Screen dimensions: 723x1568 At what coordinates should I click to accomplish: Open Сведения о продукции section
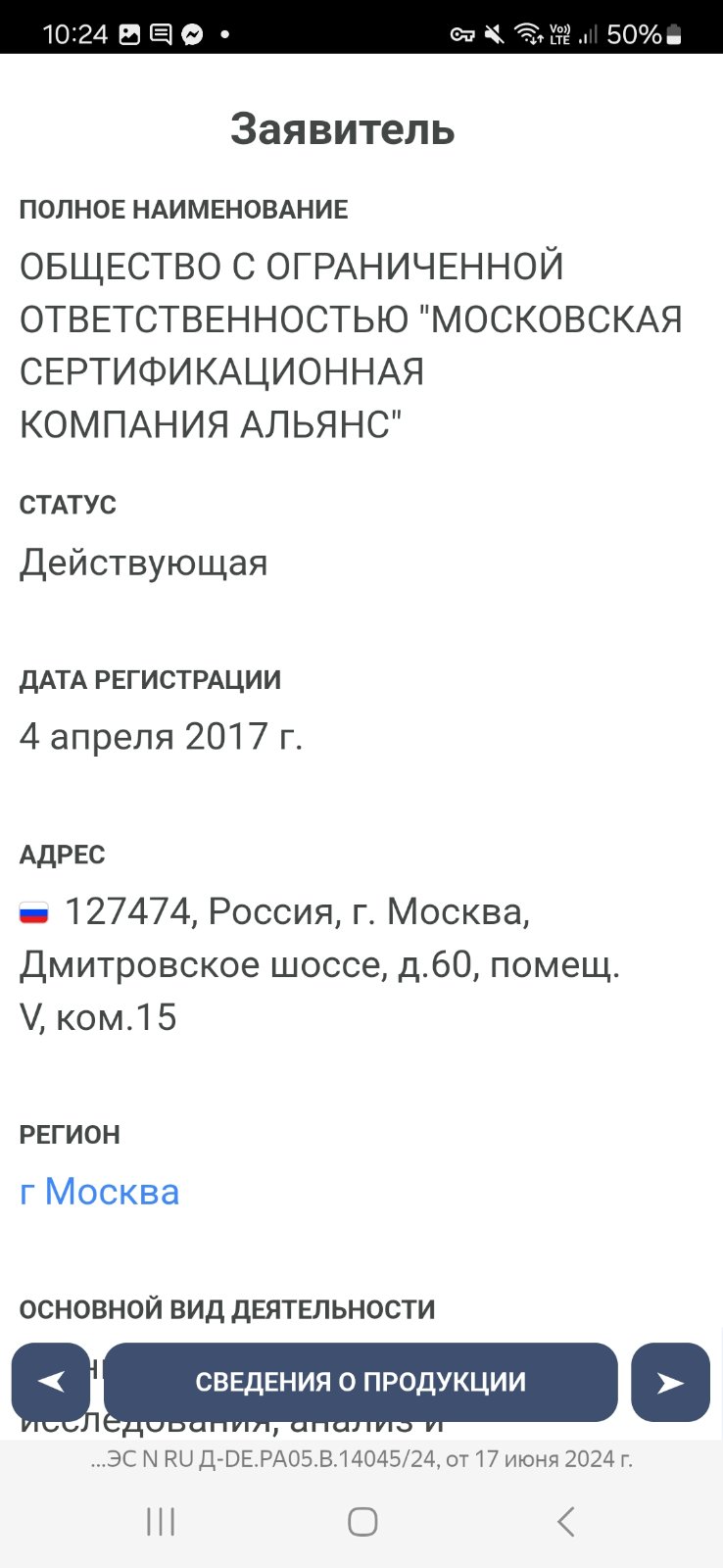pyautogui.click(x=361, y=1382)
